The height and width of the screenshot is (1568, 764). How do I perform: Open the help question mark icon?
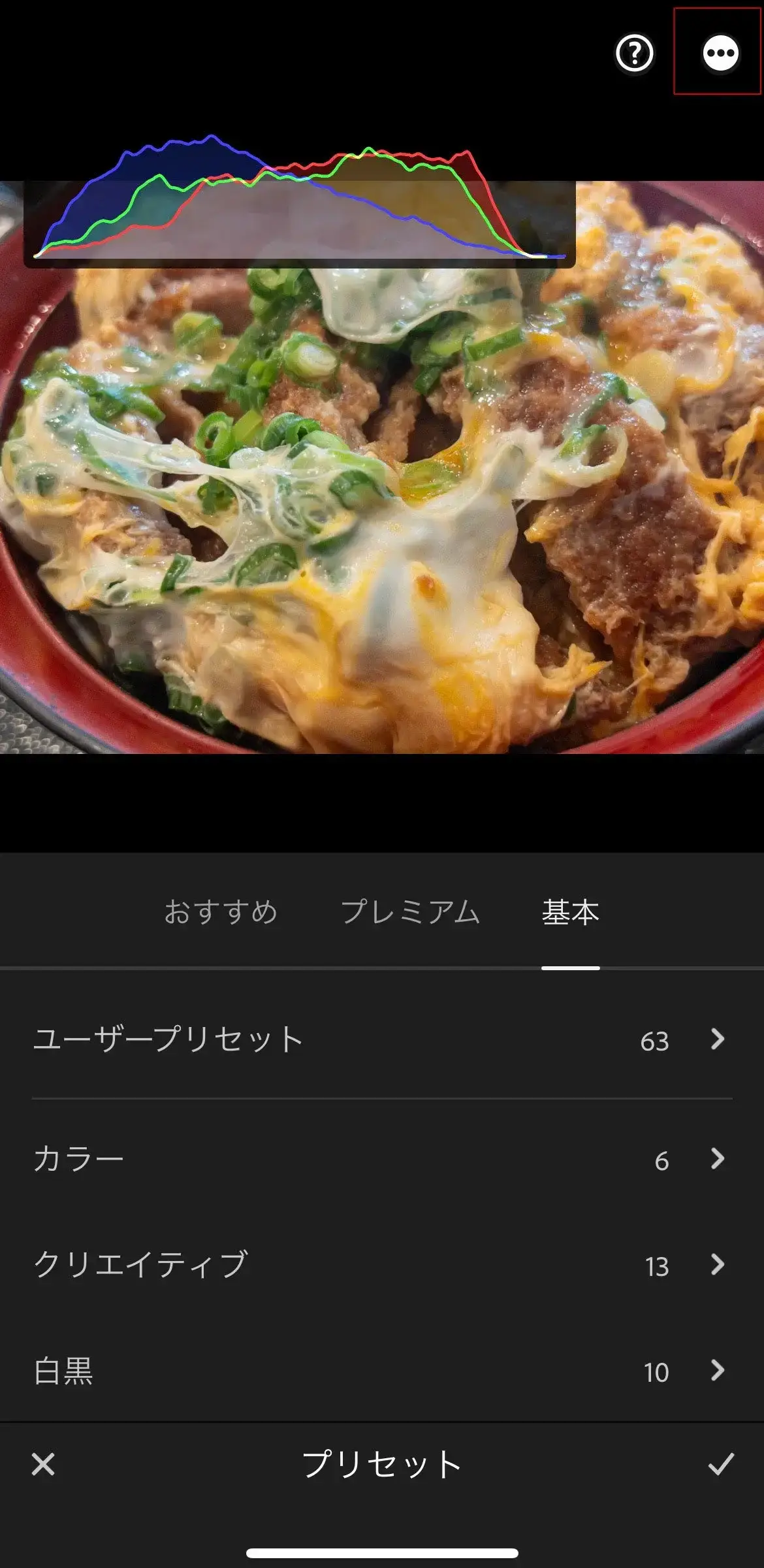pos(634,54)
